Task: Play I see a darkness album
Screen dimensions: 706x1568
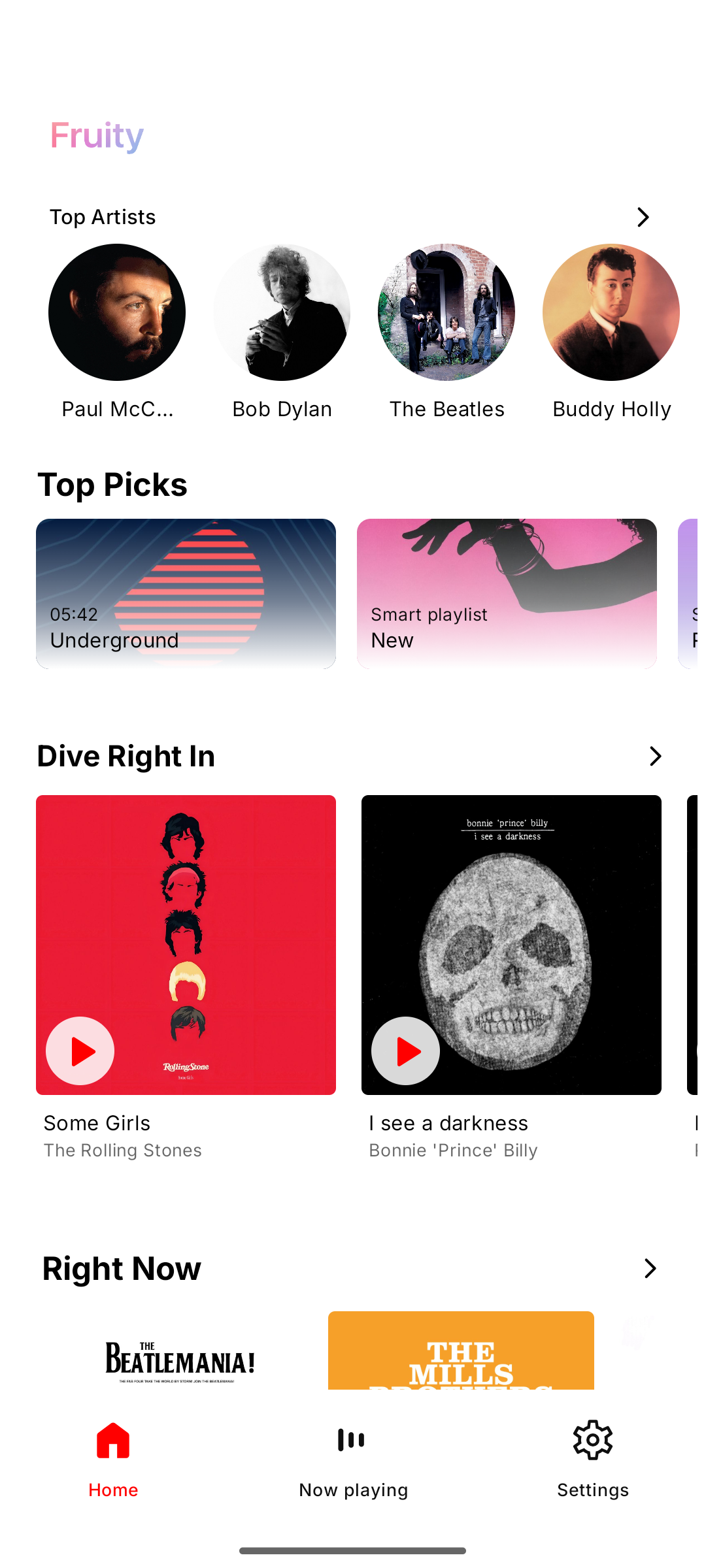Action: (405, 1051)
